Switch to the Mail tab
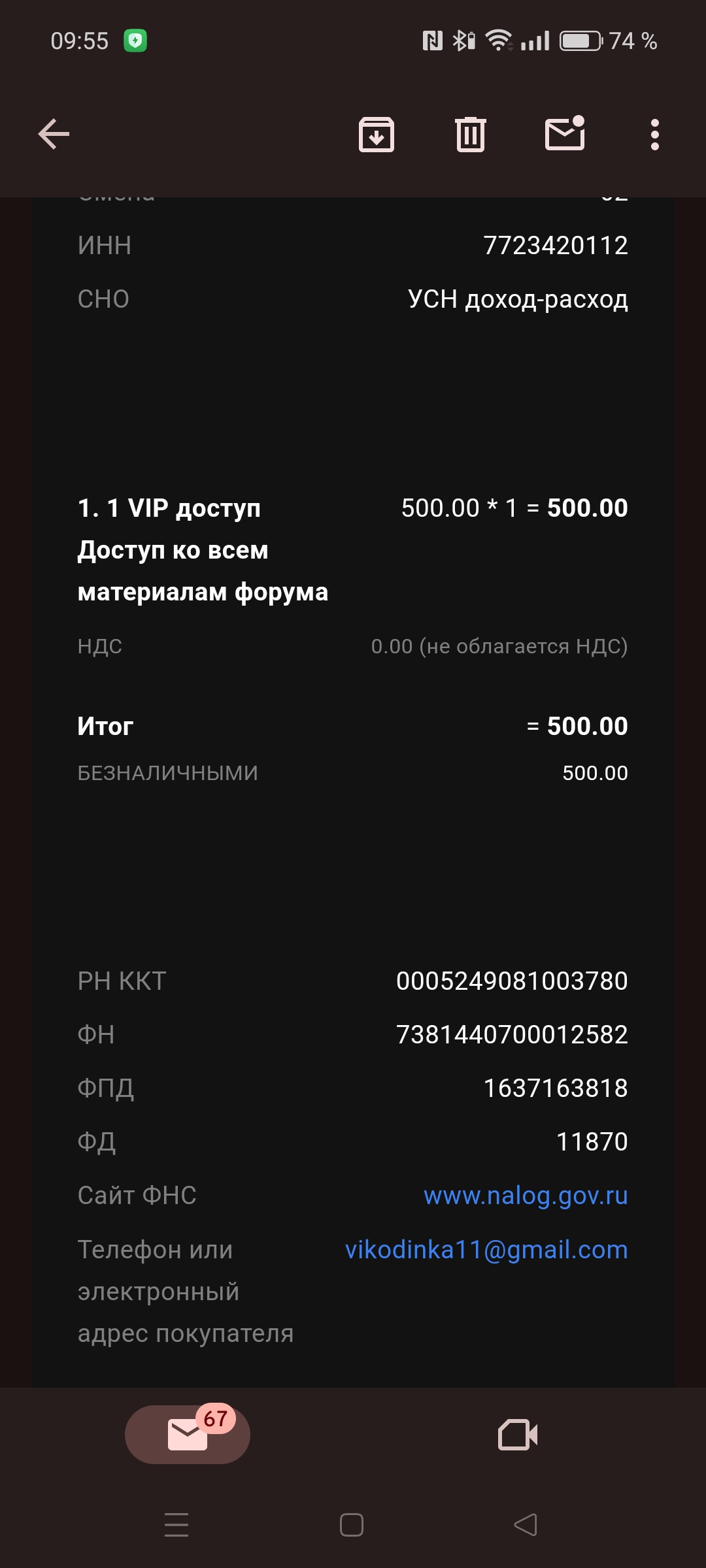The width and height of the screenshot is (706, 1568). (x=188, y=1434)
